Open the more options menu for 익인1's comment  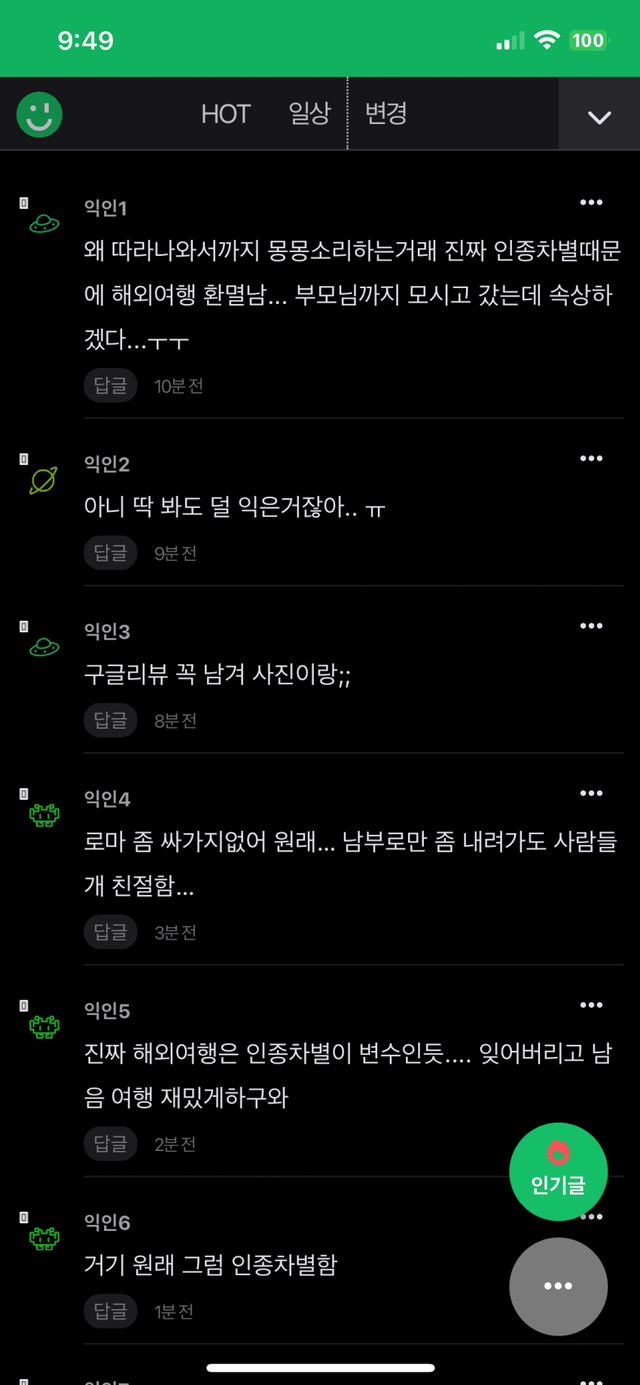click(x=591, y=203)
